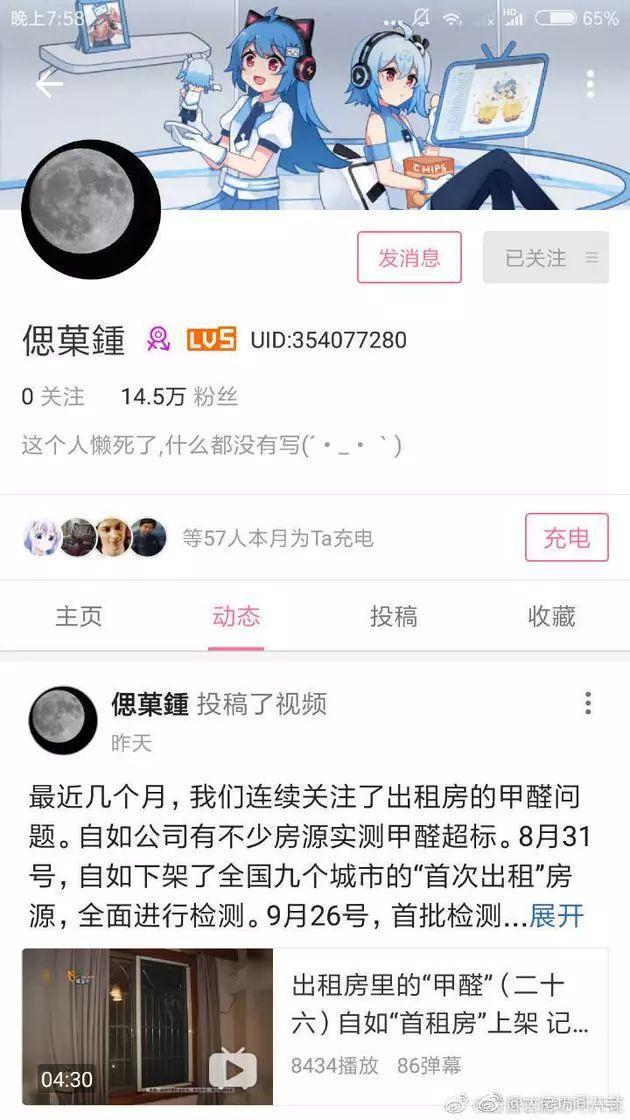
Task: Go back using the top arrow
Action: 48,85
